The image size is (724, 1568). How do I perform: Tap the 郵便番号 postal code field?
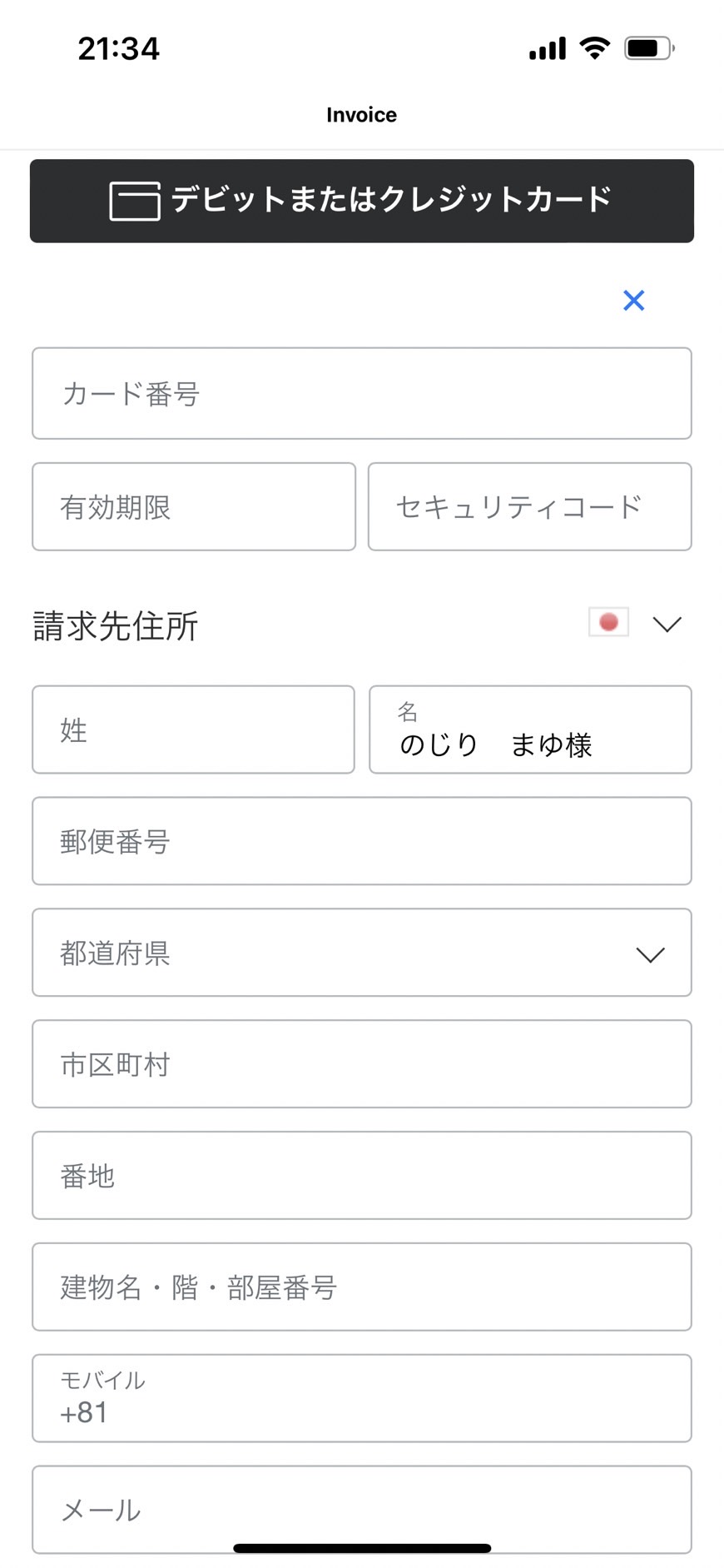[362, 841]
